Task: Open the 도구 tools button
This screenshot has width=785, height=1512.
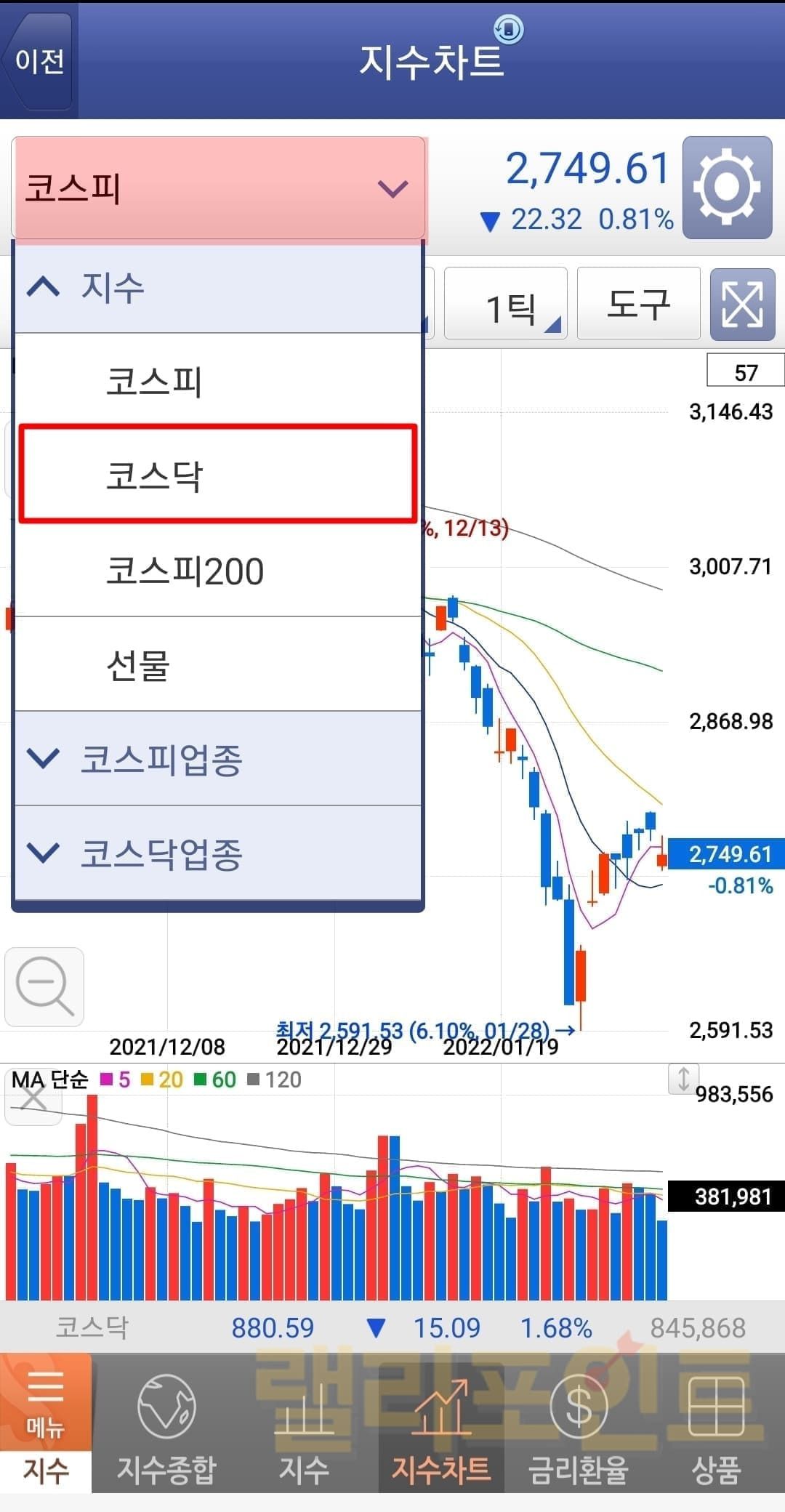Action: (638, 304)
